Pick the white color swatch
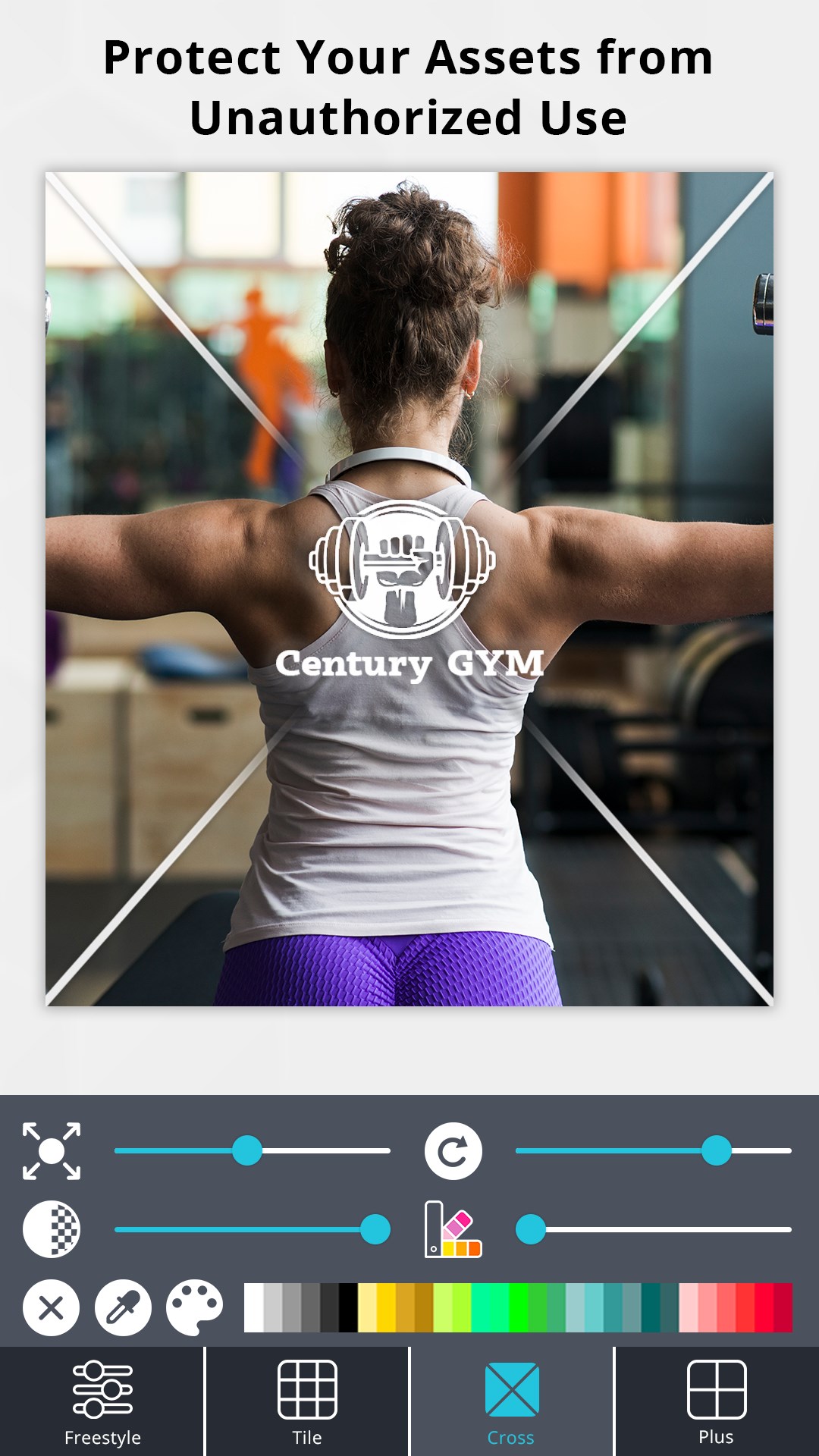 pyautogui.click(x=253, y=1308)
